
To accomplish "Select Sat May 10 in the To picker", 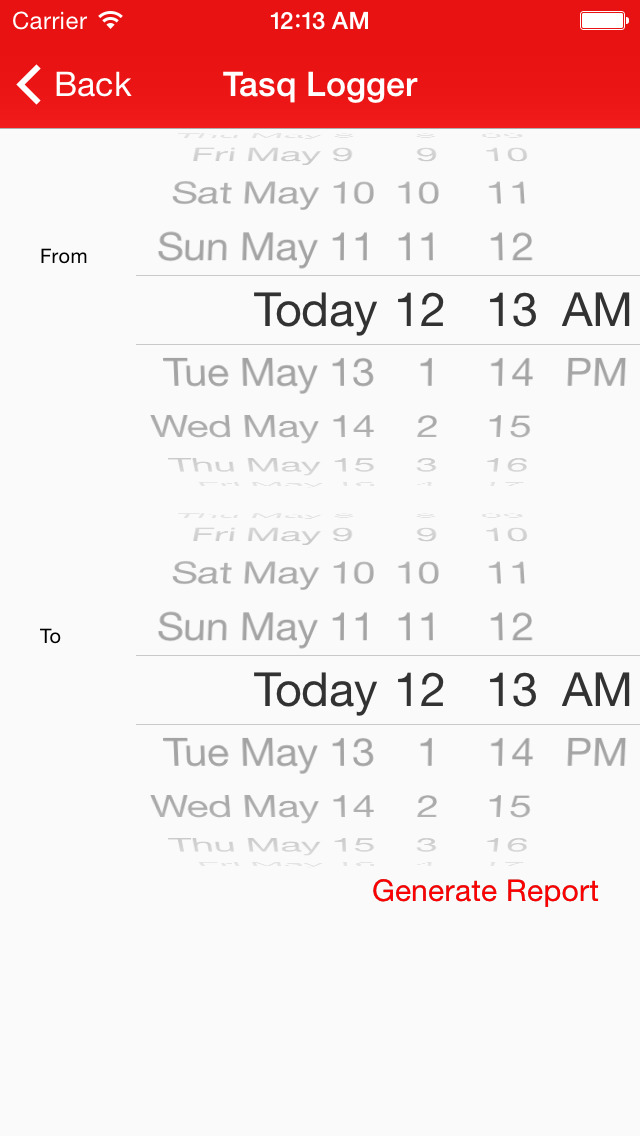I will tap(273, 573).
